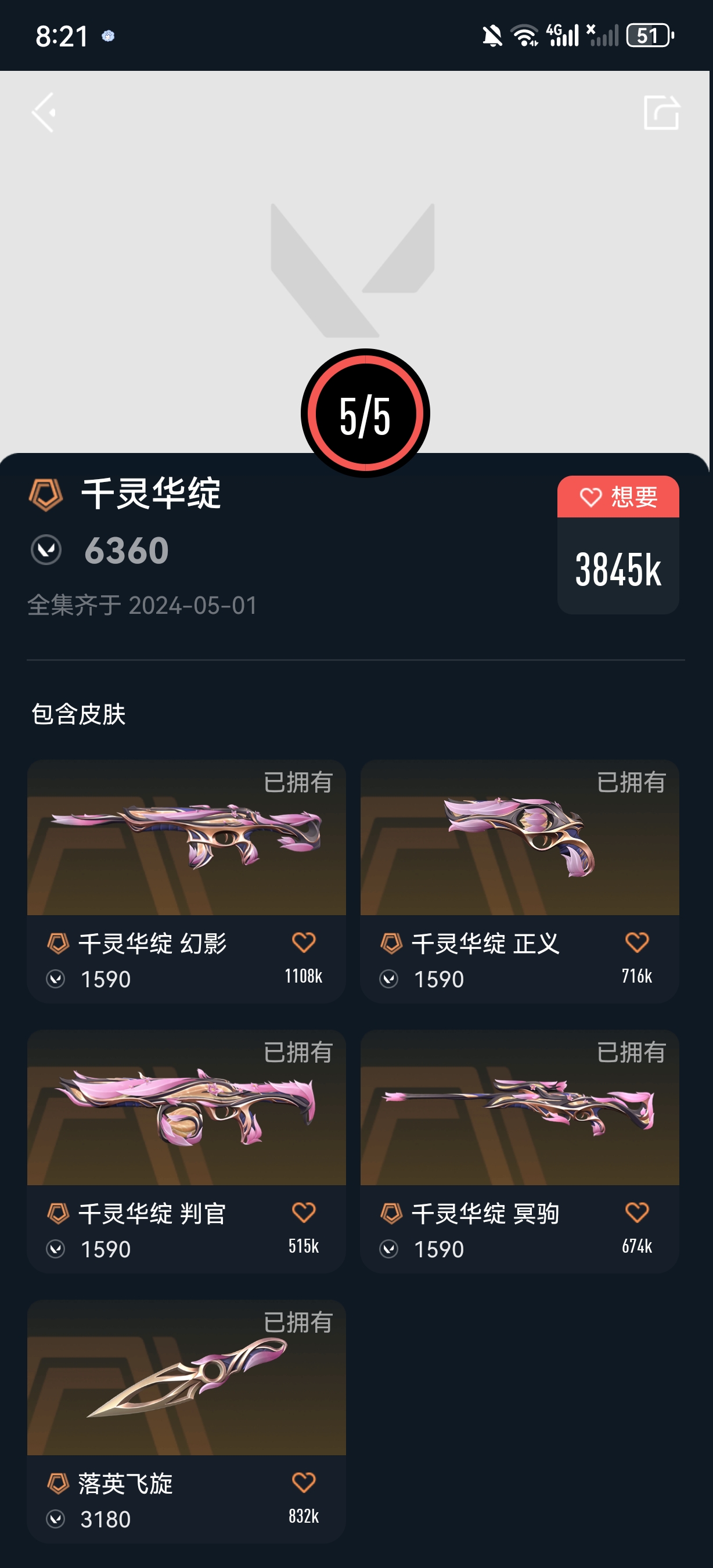Like the 千灵华绽 正义 skin
The width and height of the screenshot is (713, 1568).
(637, 943)
